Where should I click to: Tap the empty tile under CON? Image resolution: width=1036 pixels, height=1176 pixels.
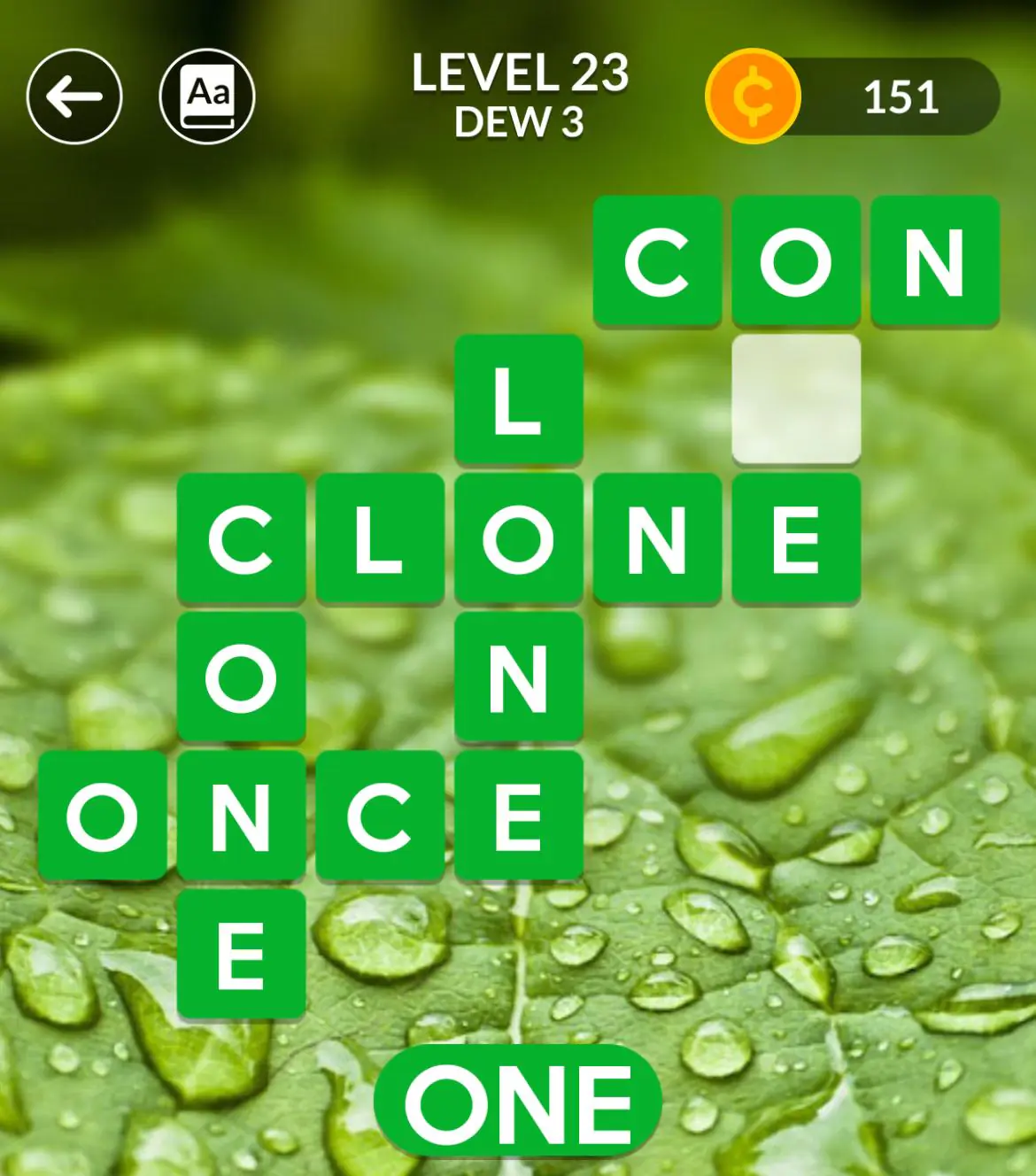tap(795, 398)
